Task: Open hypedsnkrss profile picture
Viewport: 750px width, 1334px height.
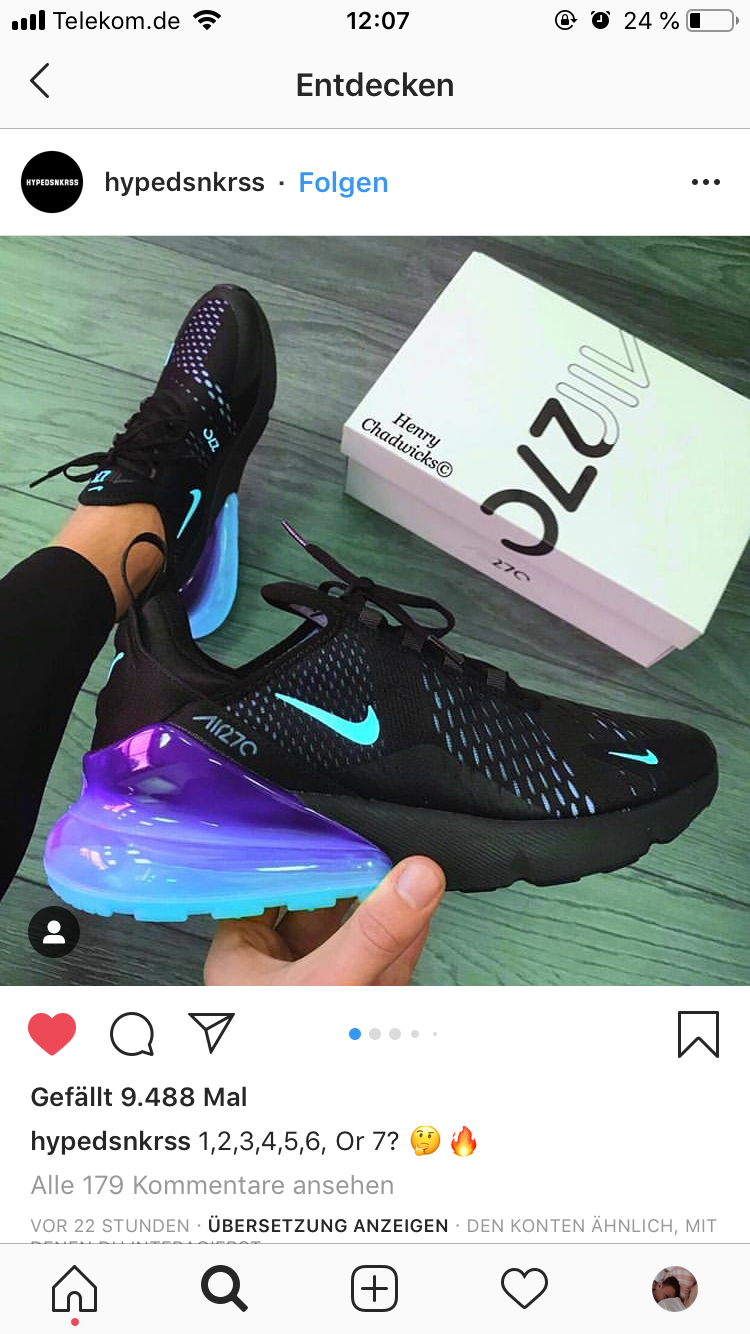Action: (52, 182)
